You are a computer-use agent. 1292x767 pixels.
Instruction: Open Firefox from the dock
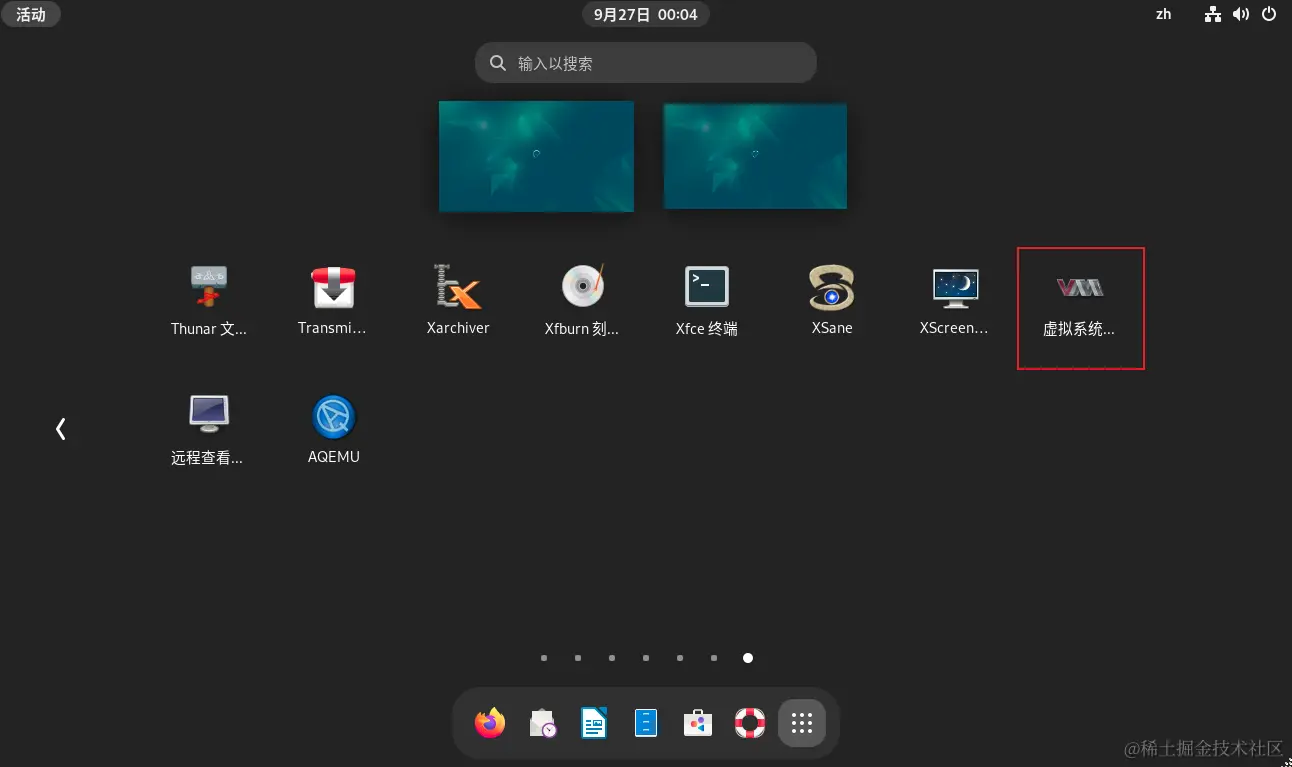click(490, 723)
